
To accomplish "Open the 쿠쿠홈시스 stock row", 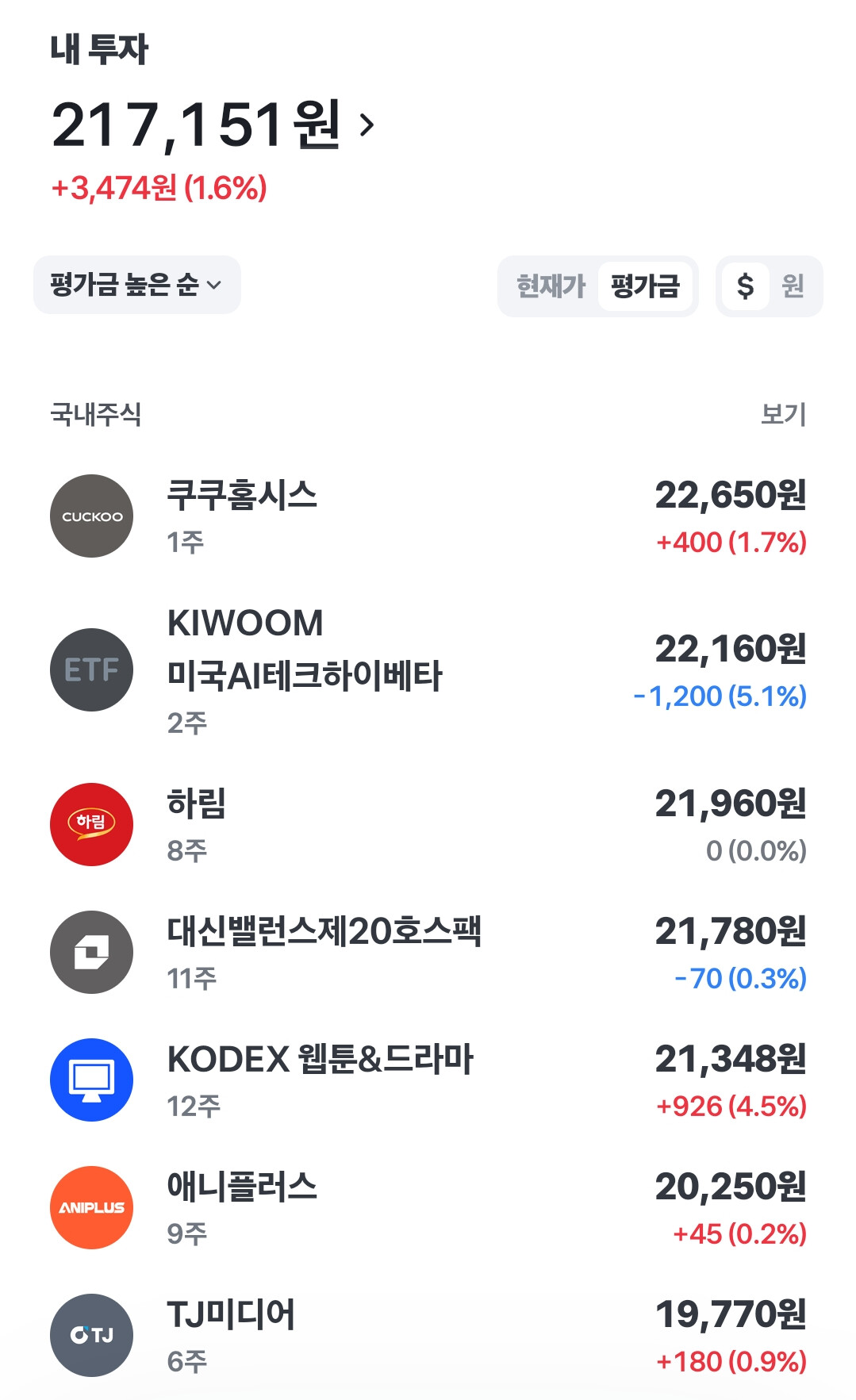I will coord(428,516).
